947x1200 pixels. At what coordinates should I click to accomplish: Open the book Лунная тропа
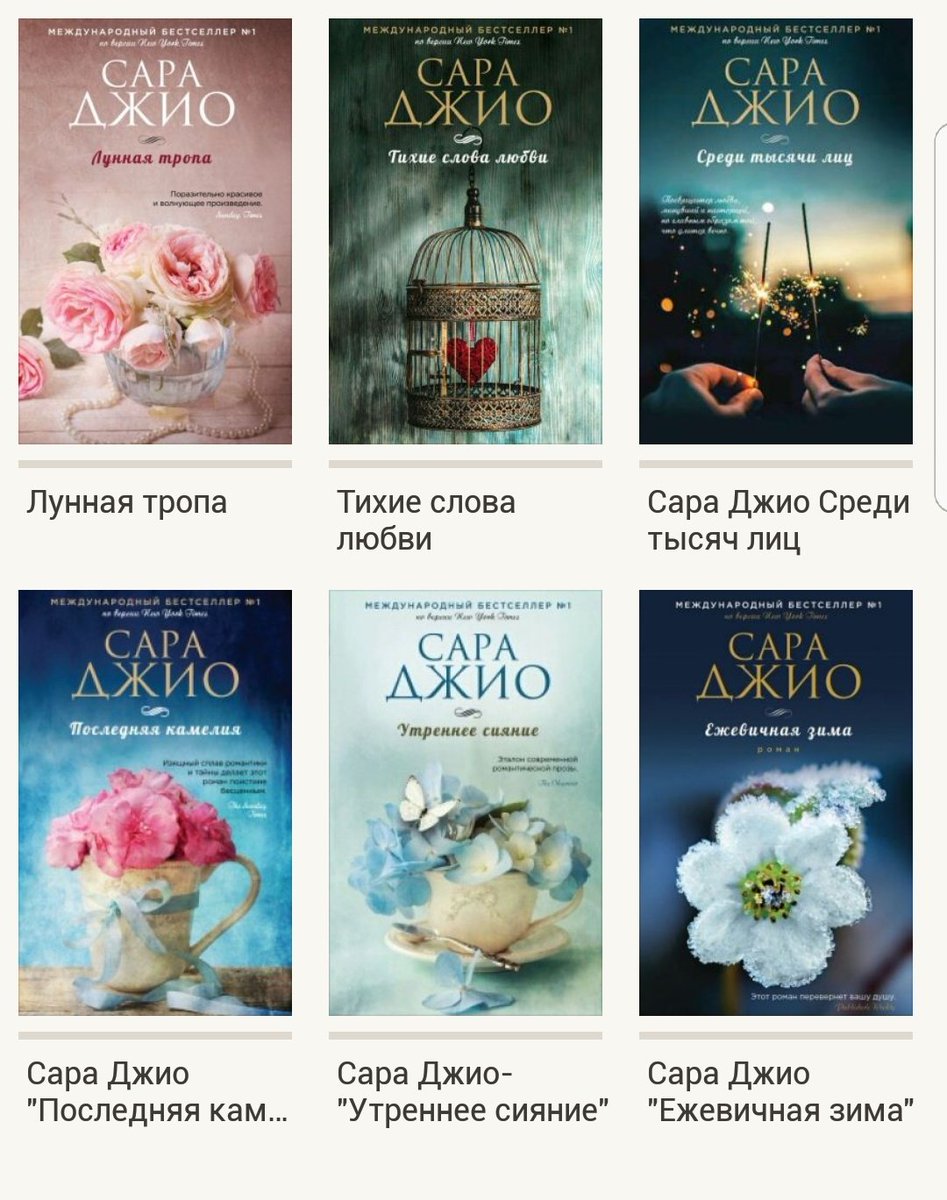155,232
